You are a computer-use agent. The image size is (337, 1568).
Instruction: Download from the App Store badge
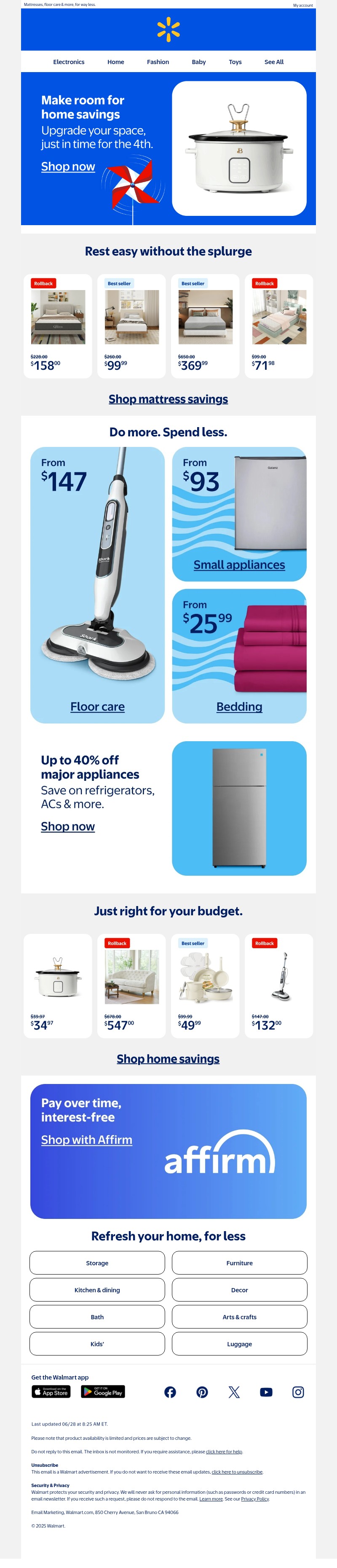coord(51,1392)
